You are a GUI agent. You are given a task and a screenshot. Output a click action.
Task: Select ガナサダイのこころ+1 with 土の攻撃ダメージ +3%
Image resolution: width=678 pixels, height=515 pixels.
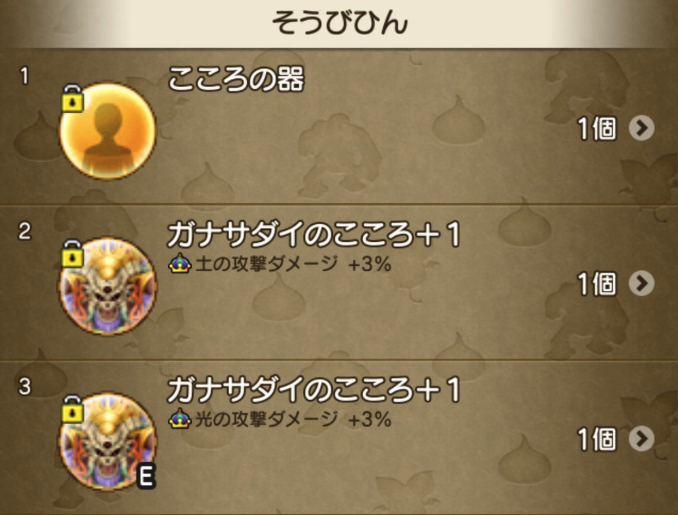click(340, 283)
